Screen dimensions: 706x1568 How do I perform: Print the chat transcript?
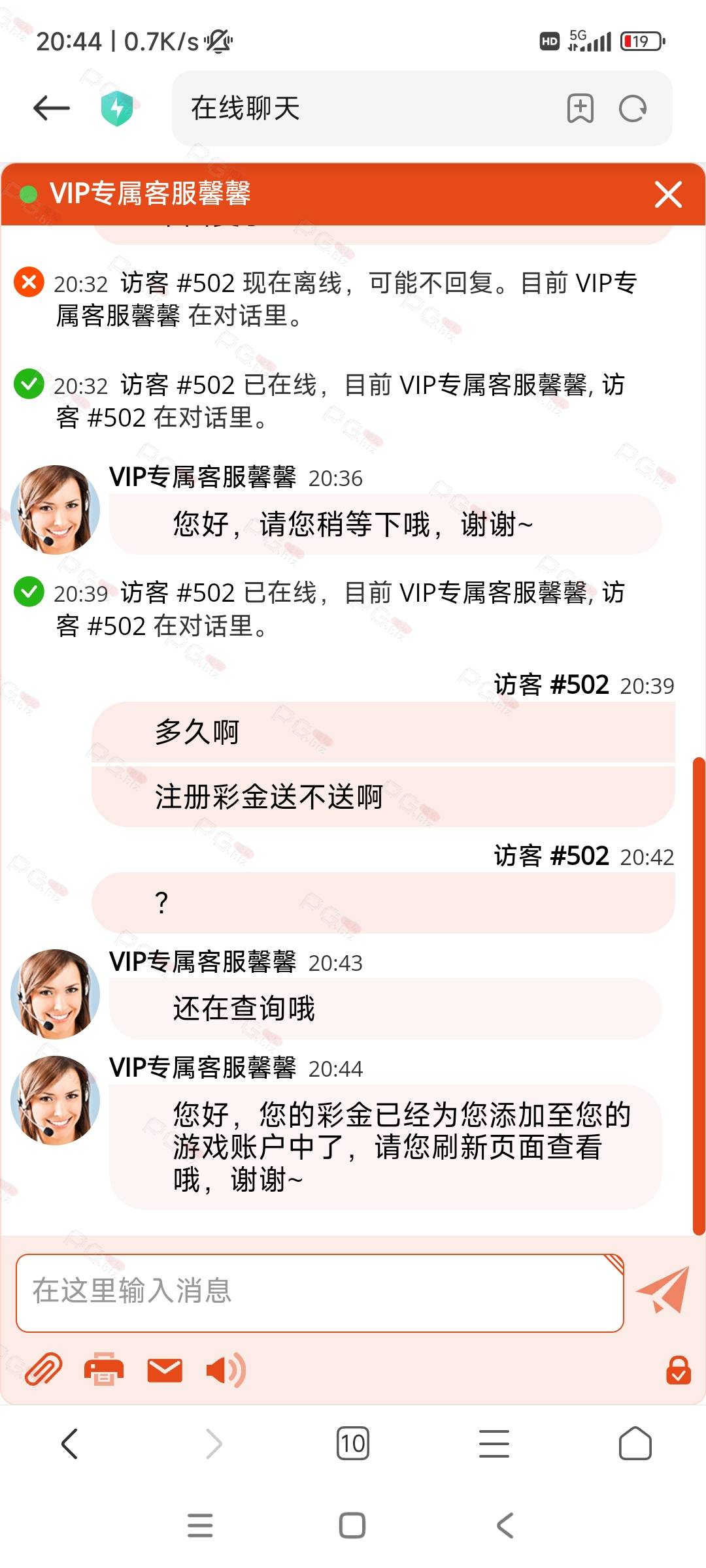coord(104,1369)
